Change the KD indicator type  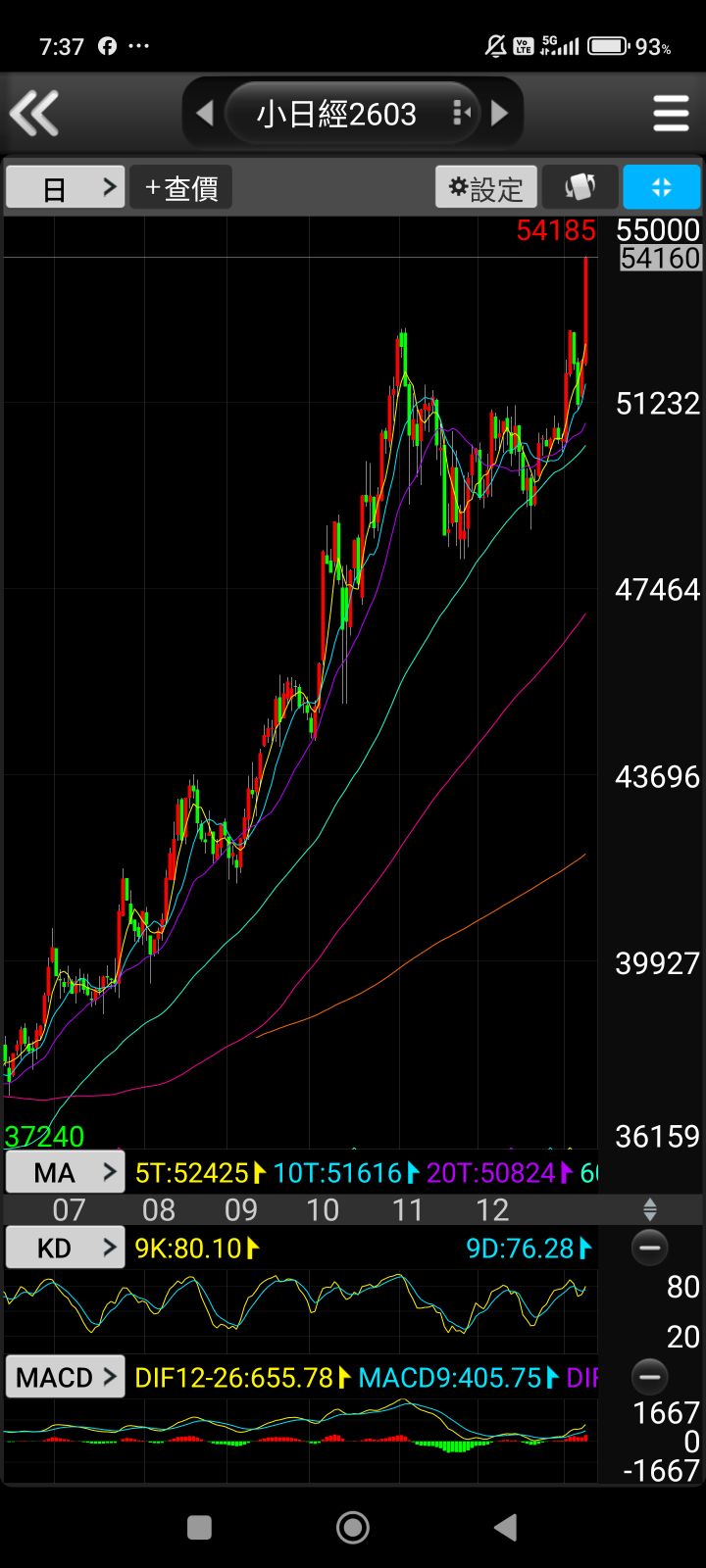[x=66, y=1248]
